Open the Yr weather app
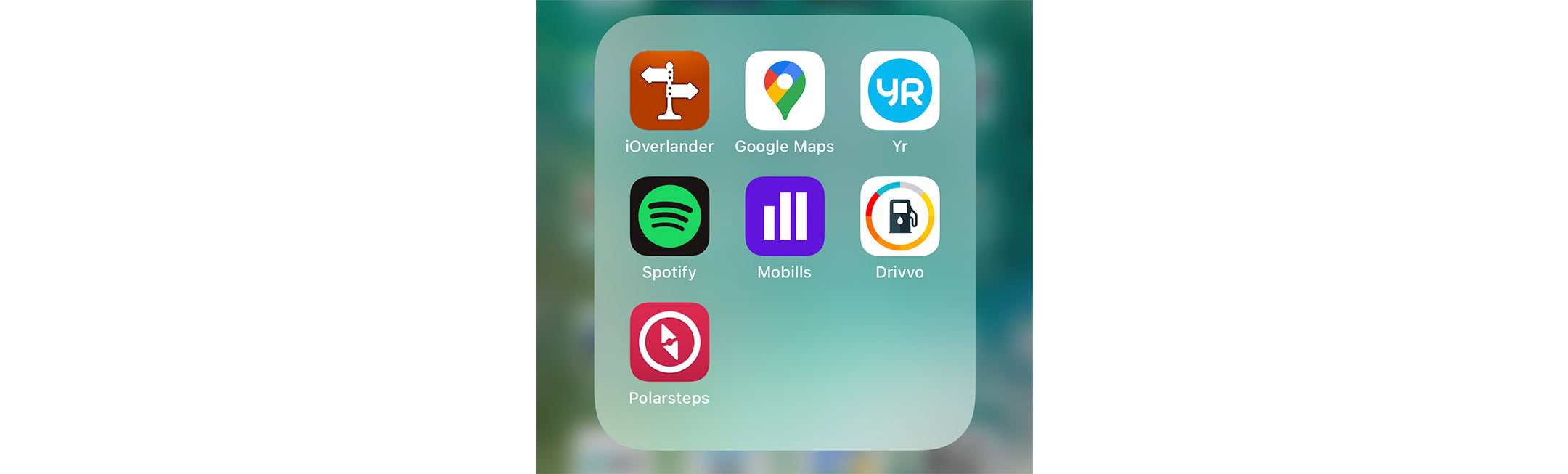The height and width of the screenshot is (474, 1568). [899, 91]
